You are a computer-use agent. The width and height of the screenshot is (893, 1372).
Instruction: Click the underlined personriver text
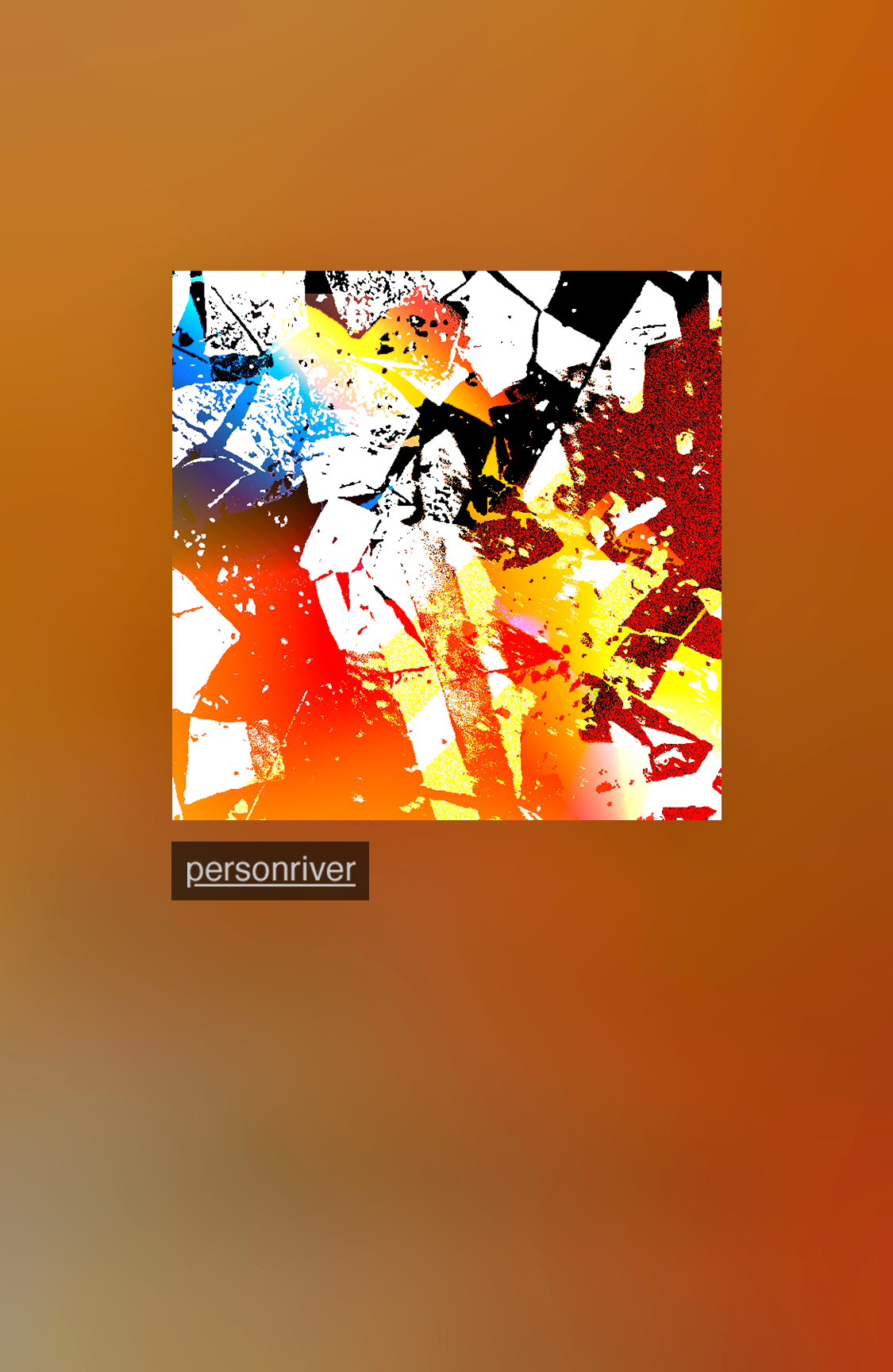point(270,869)
